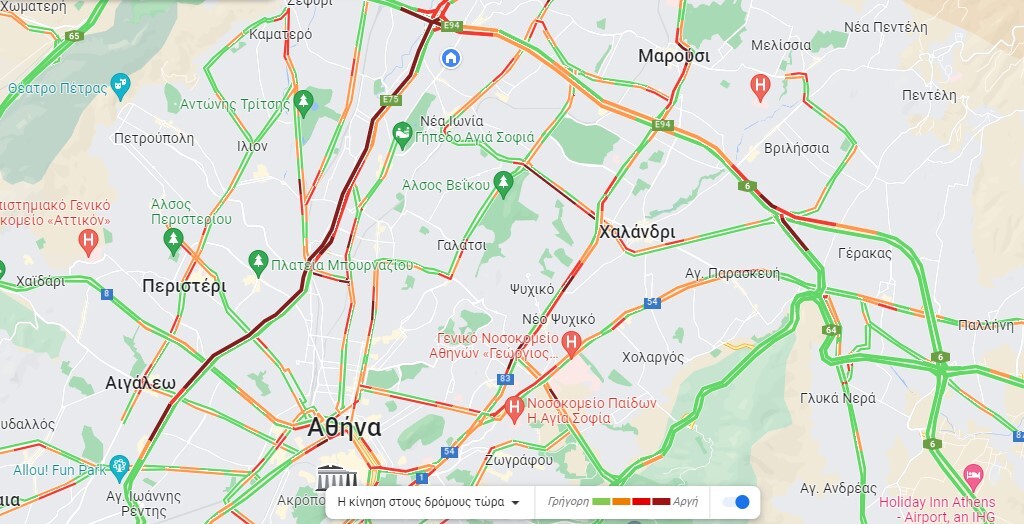This screenshot has width=1024, height=524.
Task: Select the Άλσος Περιστερίου park pin
Action: point(174,240)
